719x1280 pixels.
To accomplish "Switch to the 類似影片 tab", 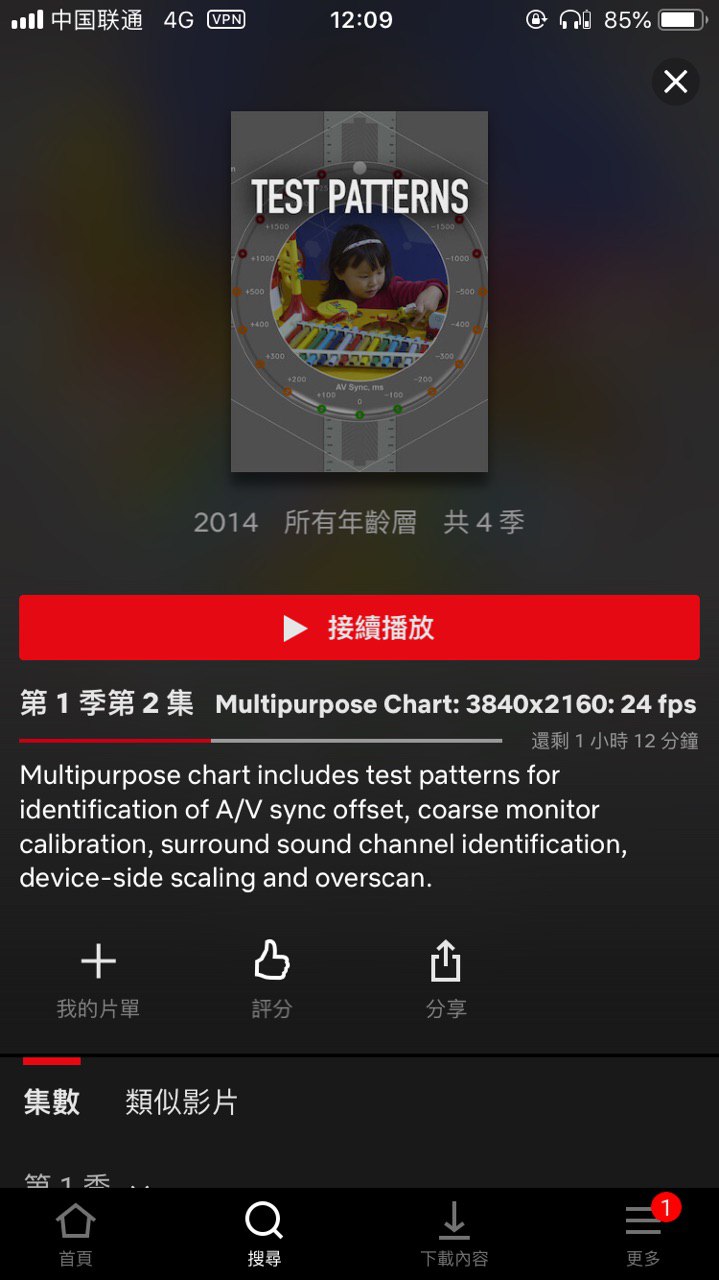I will 181,1102.
